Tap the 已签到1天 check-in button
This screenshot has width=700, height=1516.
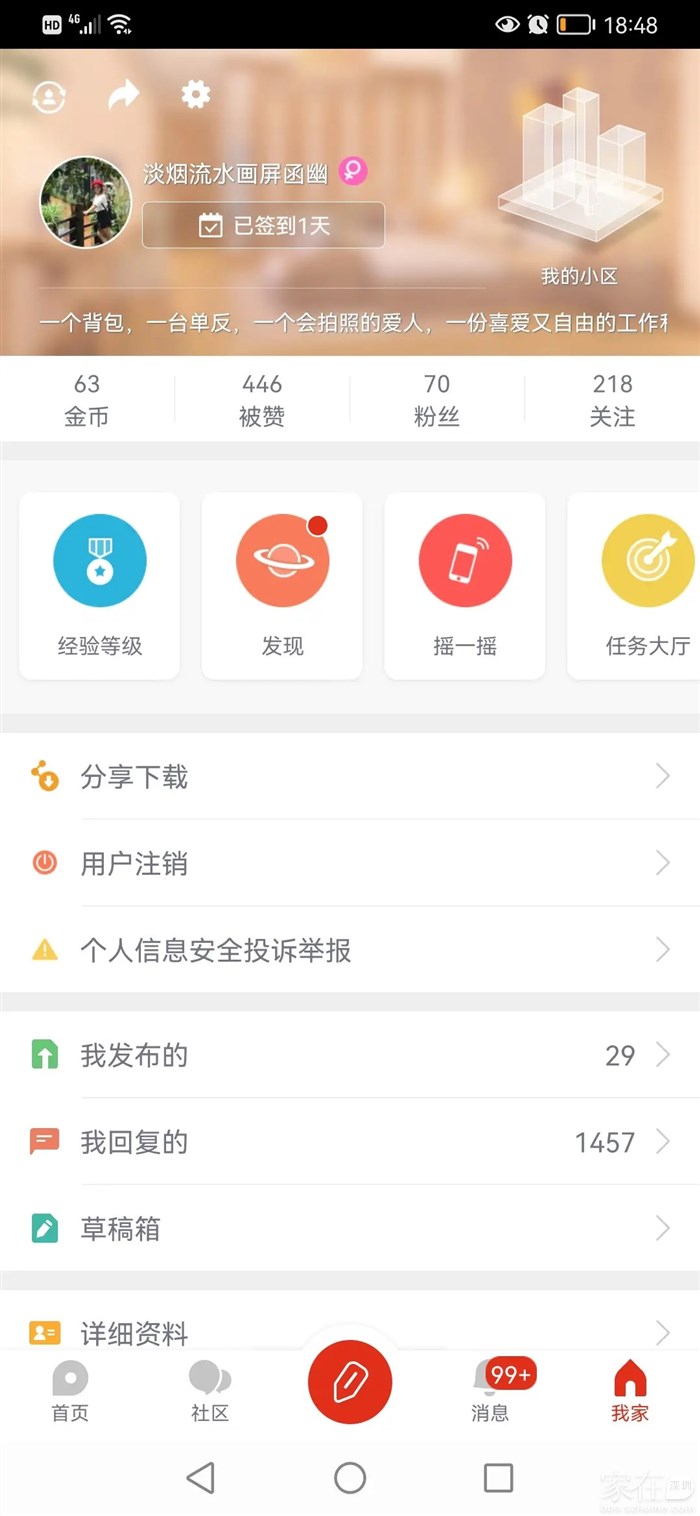pos(263,225)
